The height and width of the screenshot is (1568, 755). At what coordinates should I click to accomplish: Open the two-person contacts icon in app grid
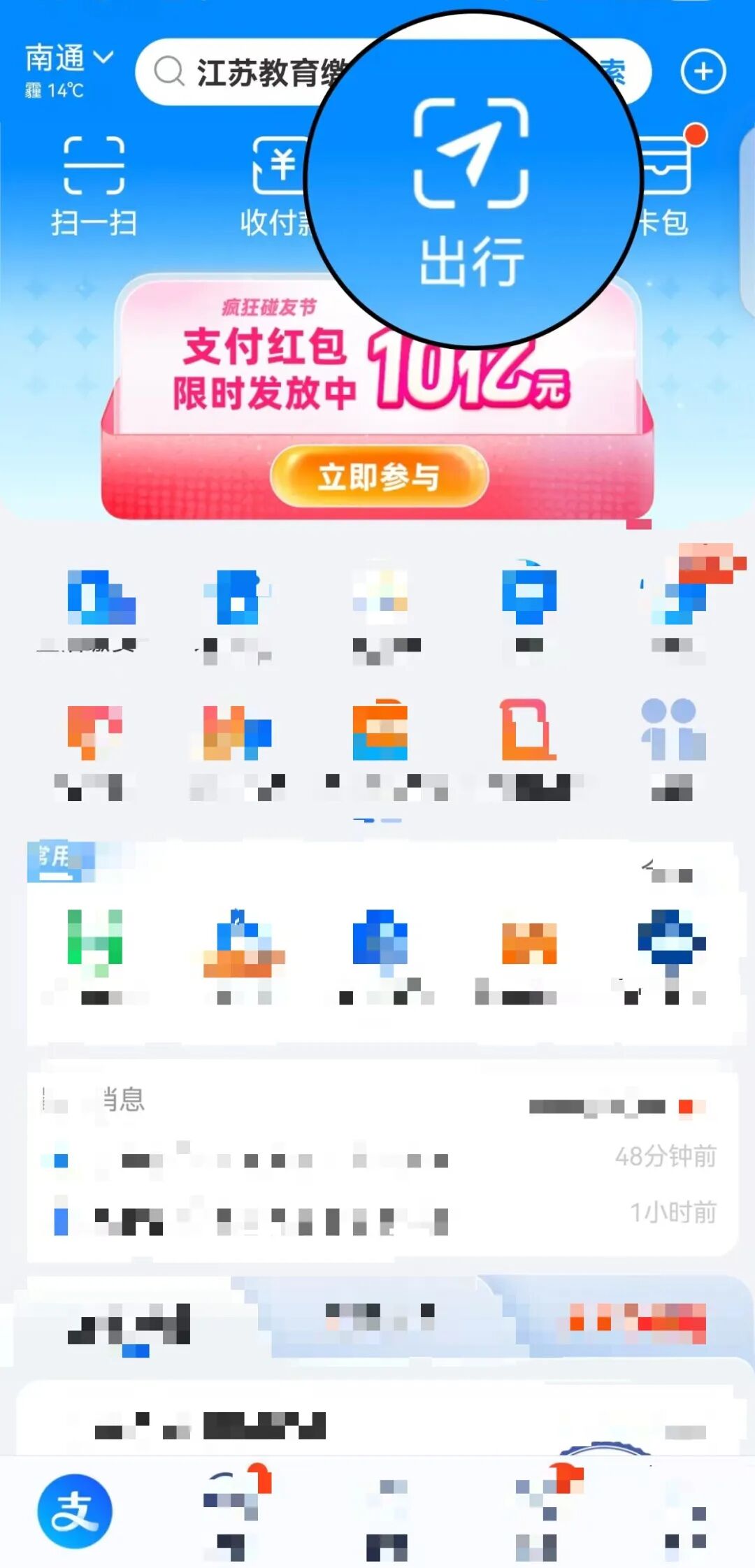[x=668, y=731]
